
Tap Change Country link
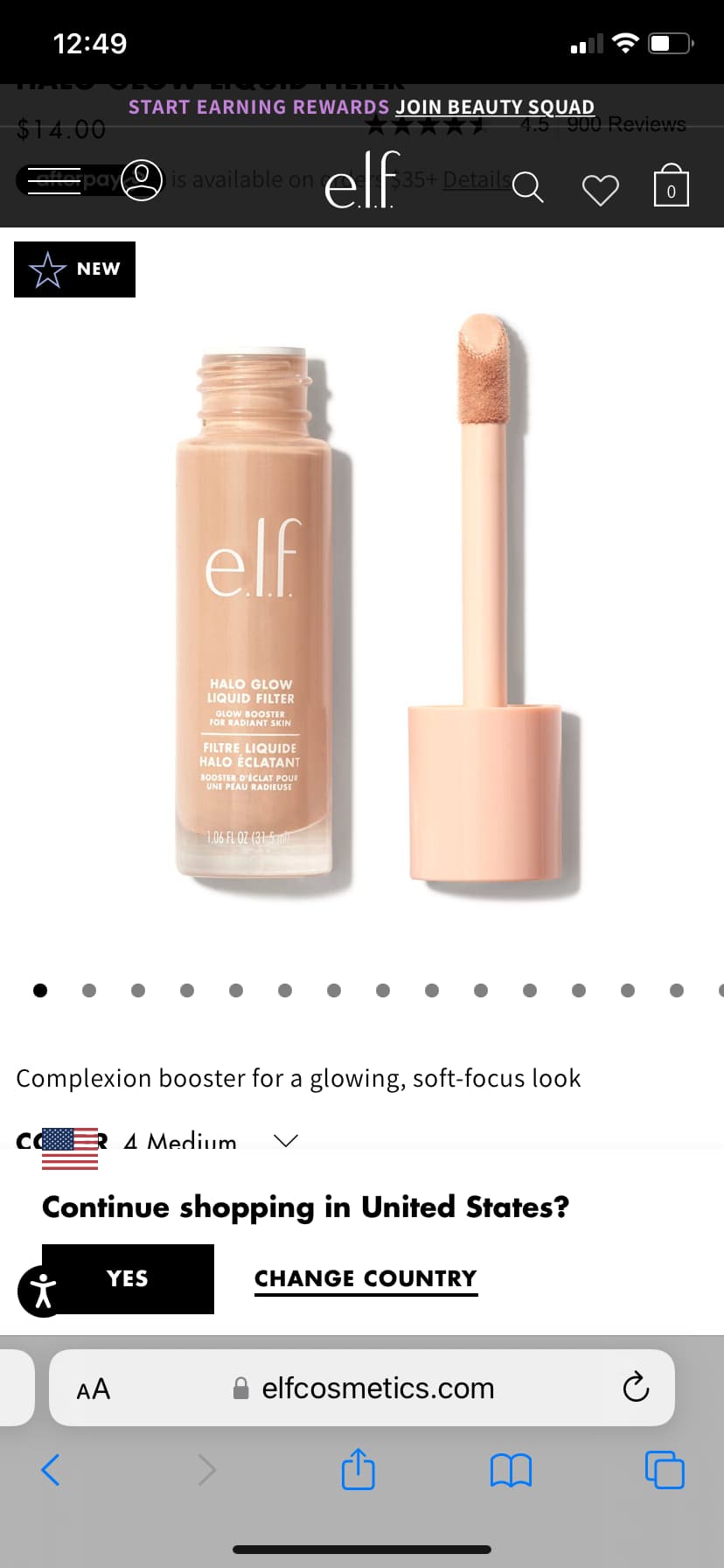(366, 1280)
